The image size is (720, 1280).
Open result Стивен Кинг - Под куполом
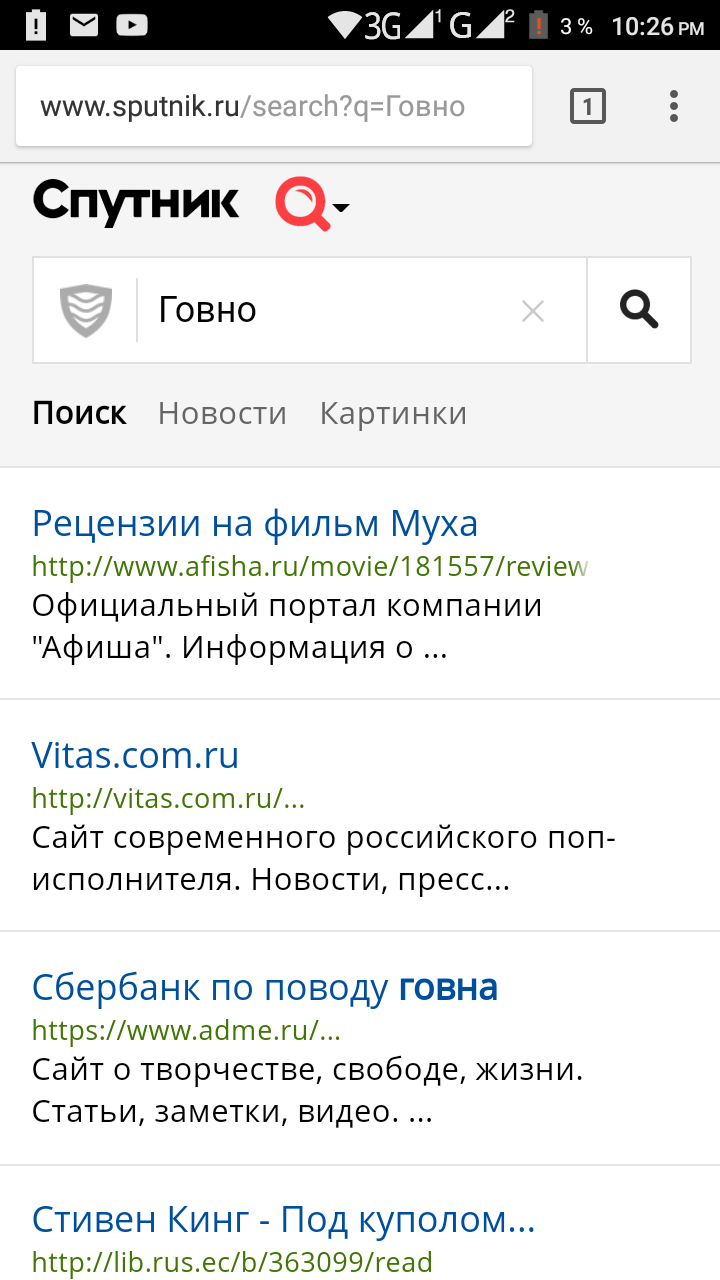coord(284,1220)
